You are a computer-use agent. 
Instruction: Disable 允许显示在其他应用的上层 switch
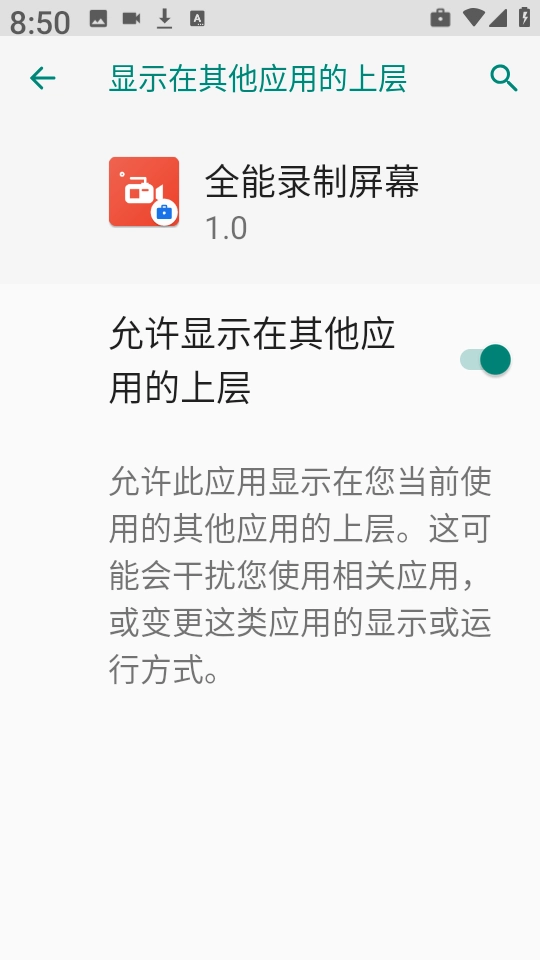[x=486, y=359]
